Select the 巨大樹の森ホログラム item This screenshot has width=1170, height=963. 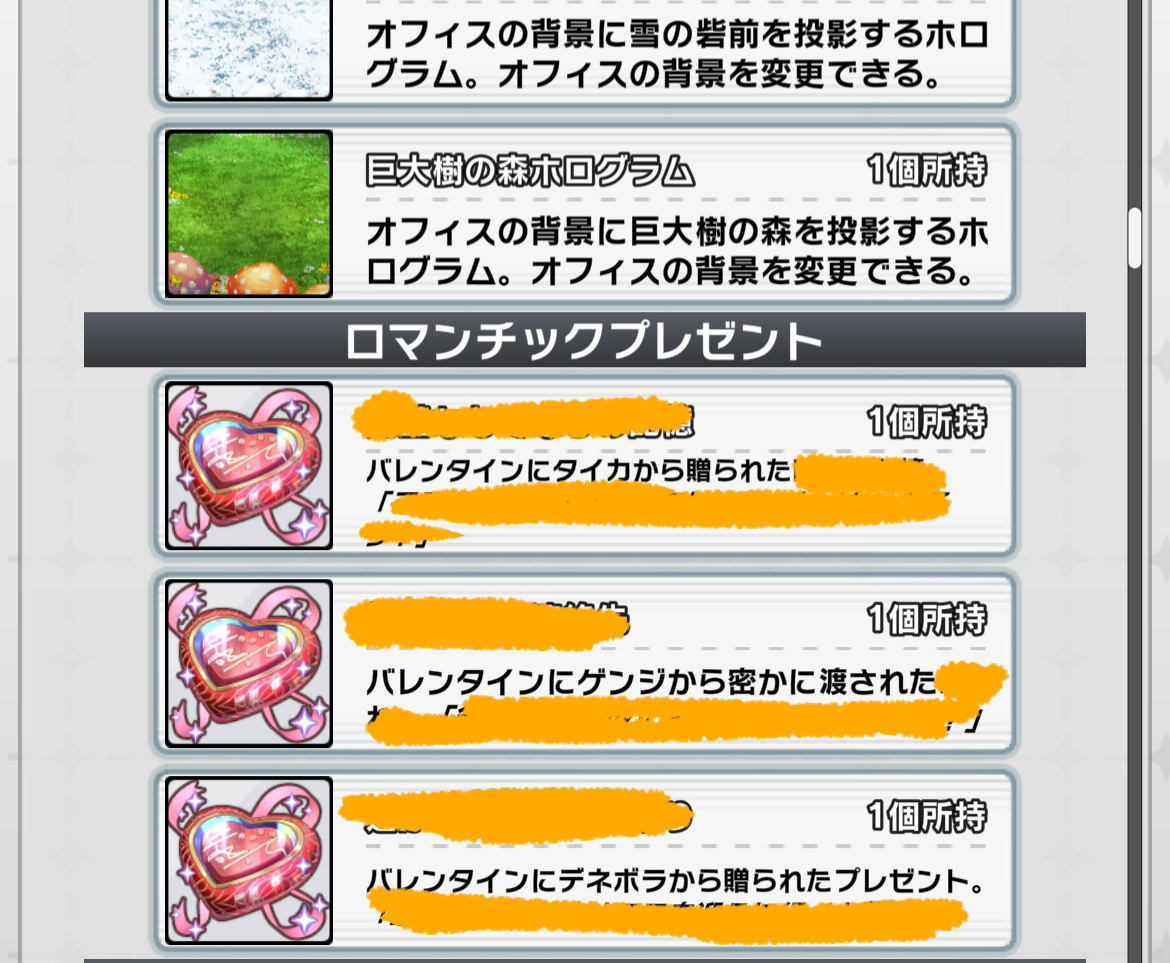(584, 215)
